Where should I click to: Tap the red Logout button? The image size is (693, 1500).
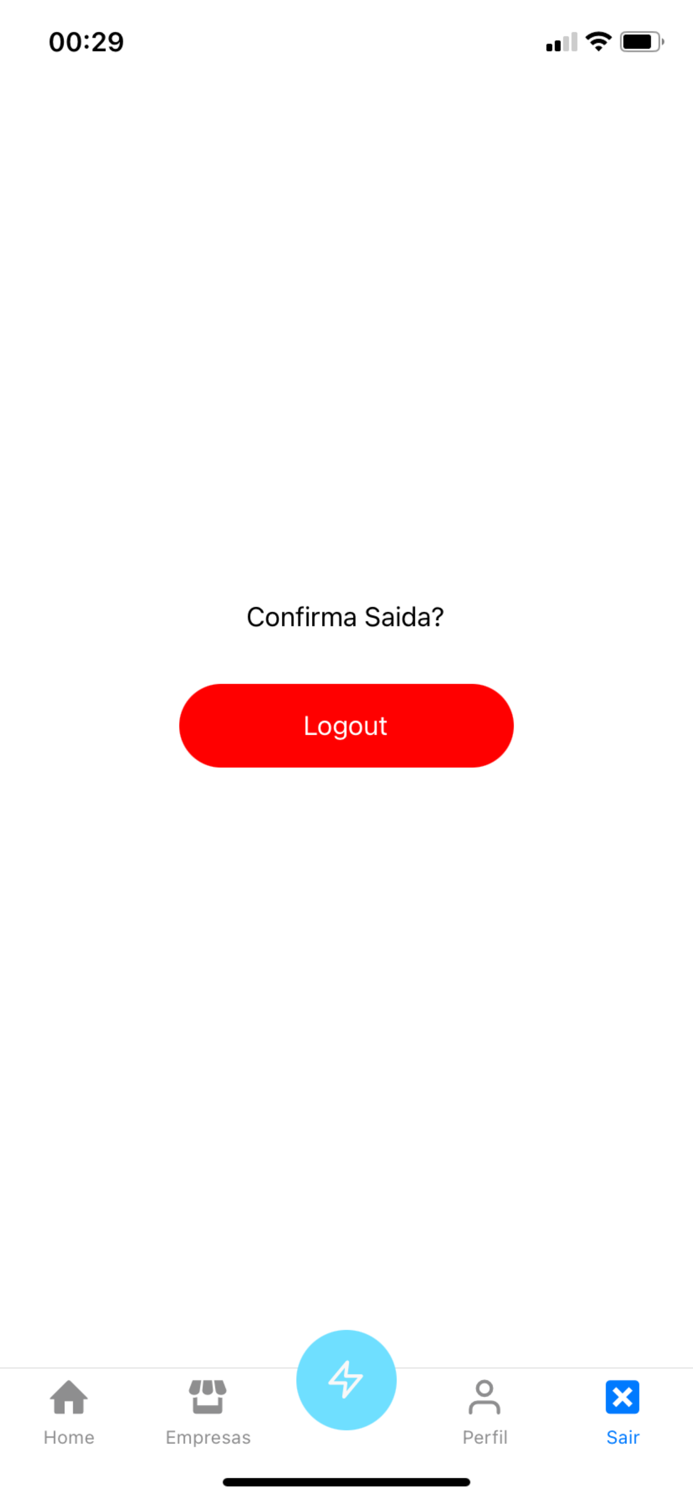(x=346, y=726)
